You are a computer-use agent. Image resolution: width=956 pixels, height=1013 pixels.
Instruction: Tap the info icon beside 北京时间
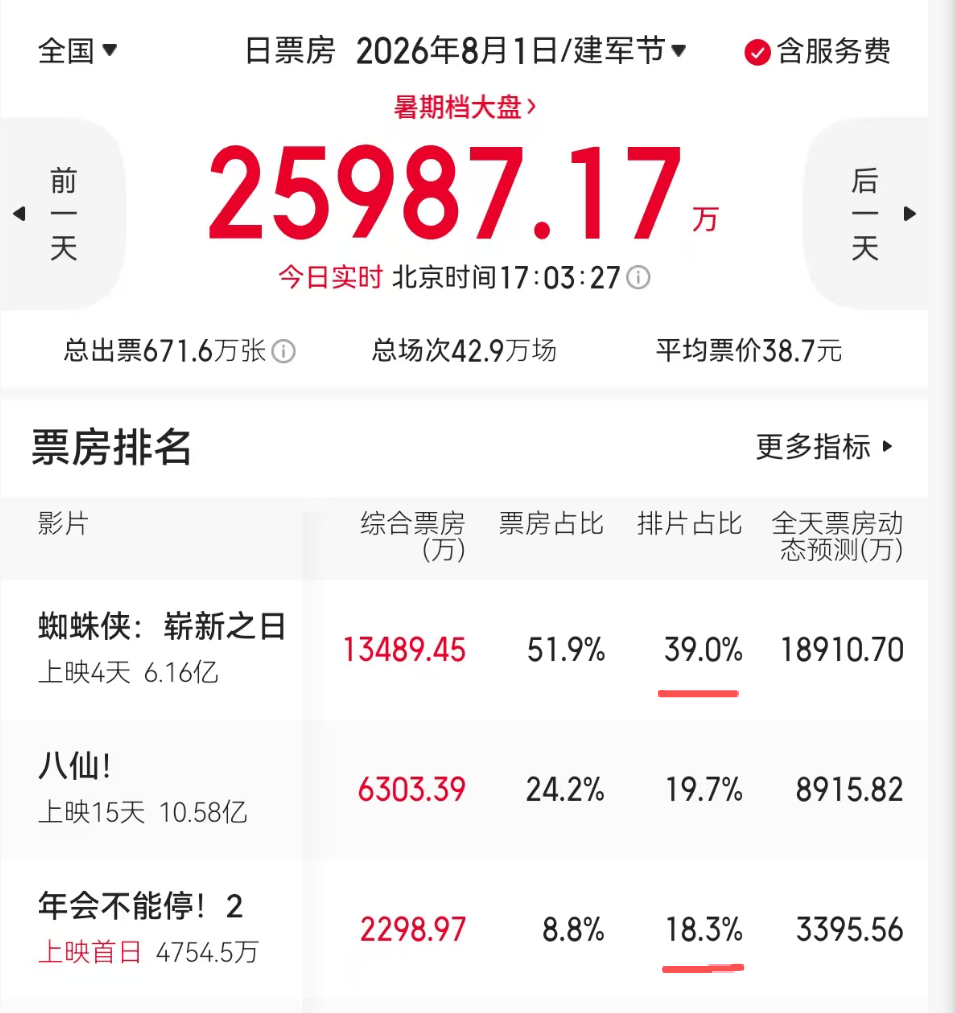pos(638,278)
